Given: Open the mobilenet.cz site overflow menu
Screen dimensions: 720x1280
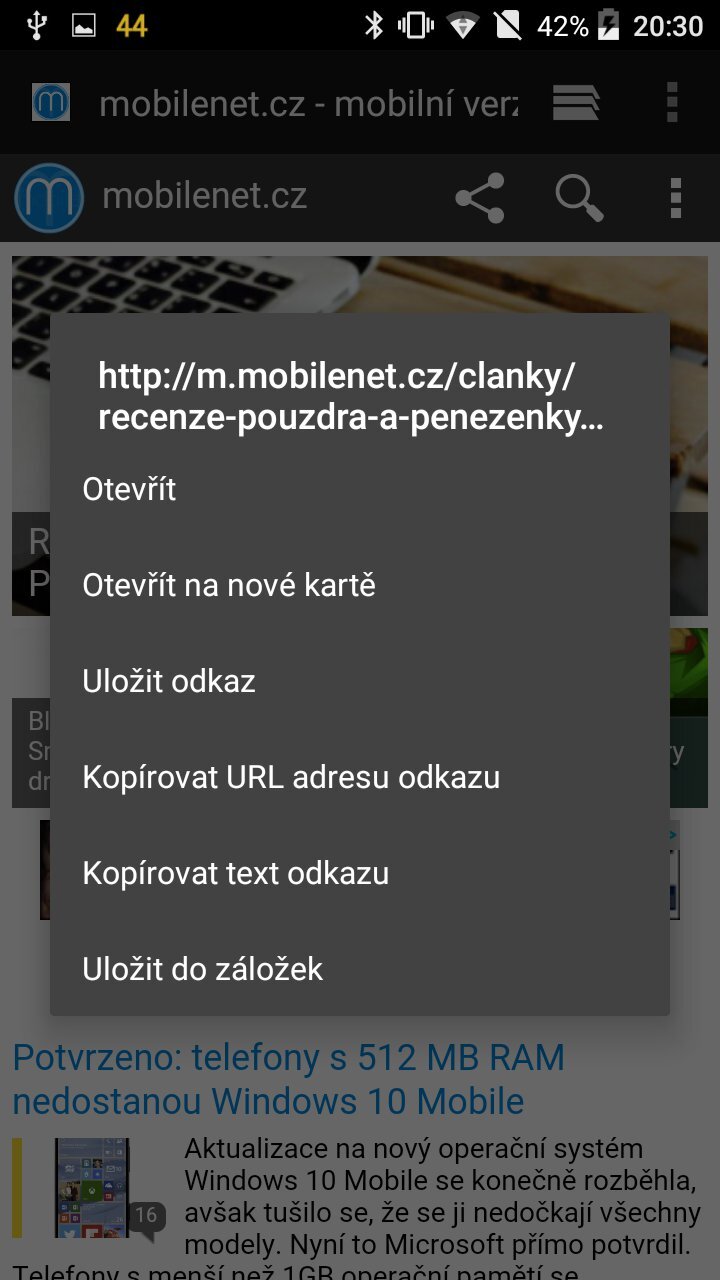Looking at the screenshot, I should click(677, 198).
